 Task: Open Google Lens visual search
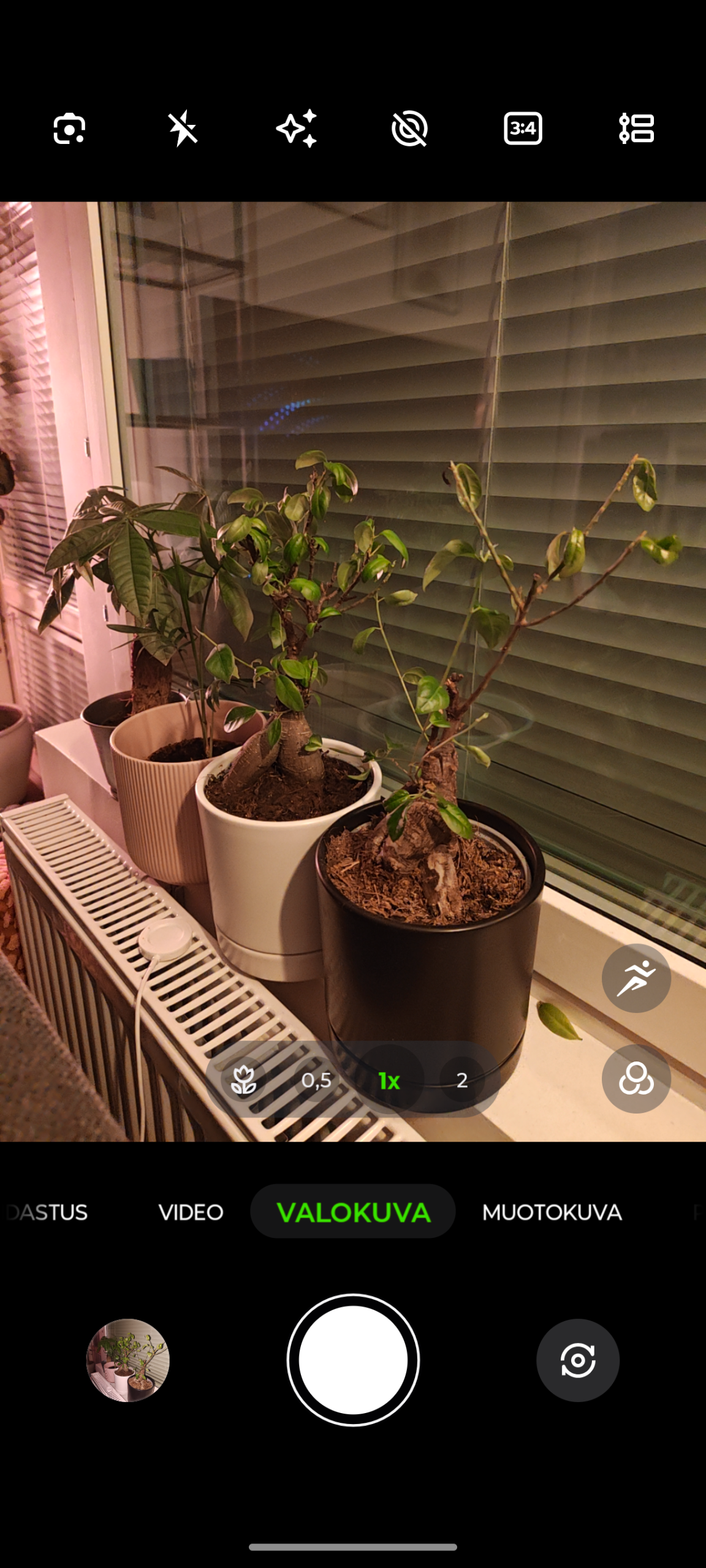coord(69,129)
